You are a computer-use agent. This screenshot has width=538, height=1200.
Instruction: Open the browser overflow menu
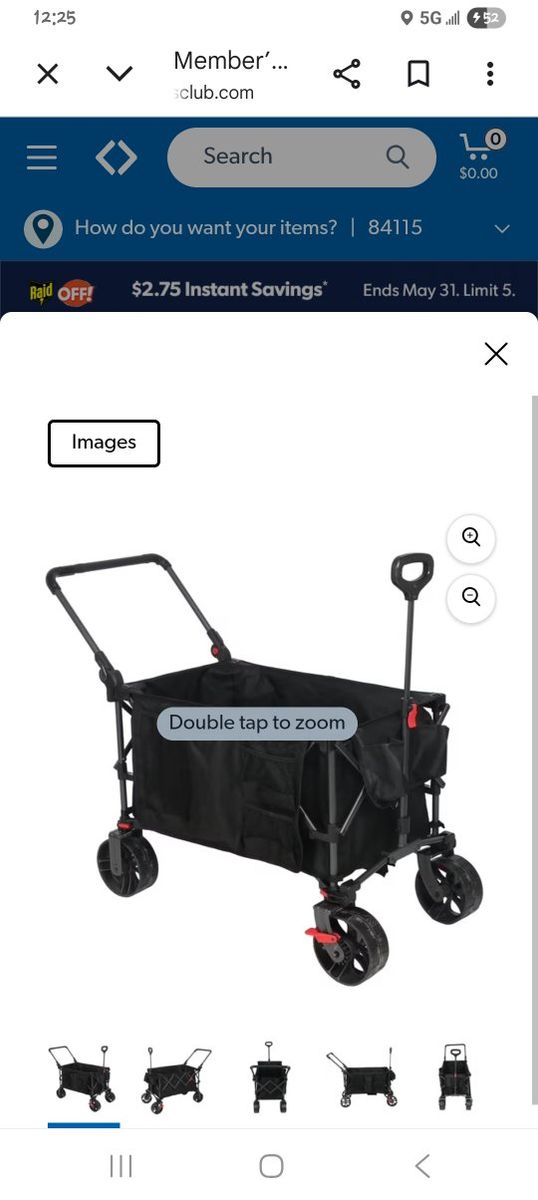pyautogui.click(x=490, y=74)
